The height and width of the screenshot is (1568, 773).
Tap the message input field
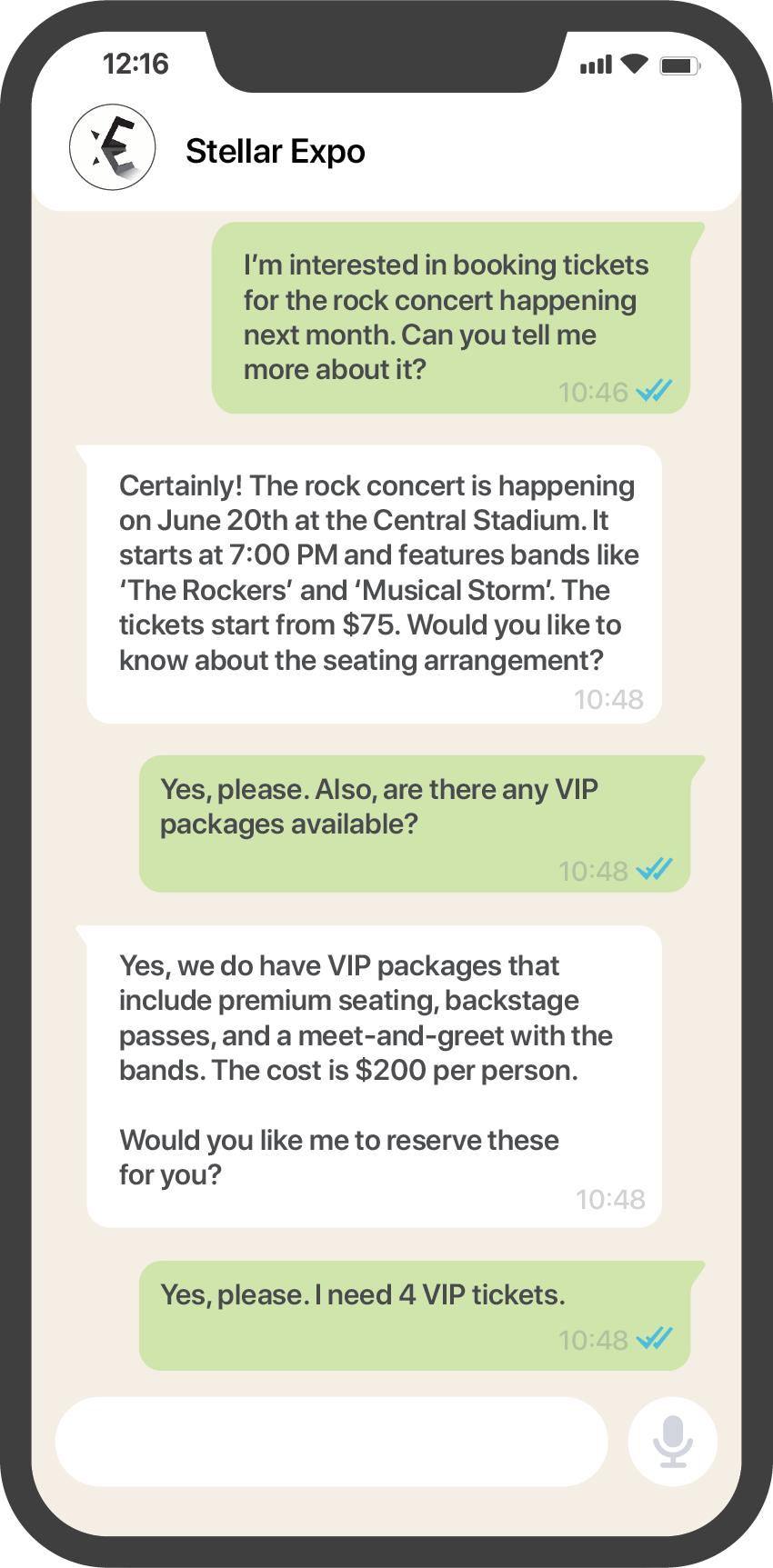(x=331, y=1442)
